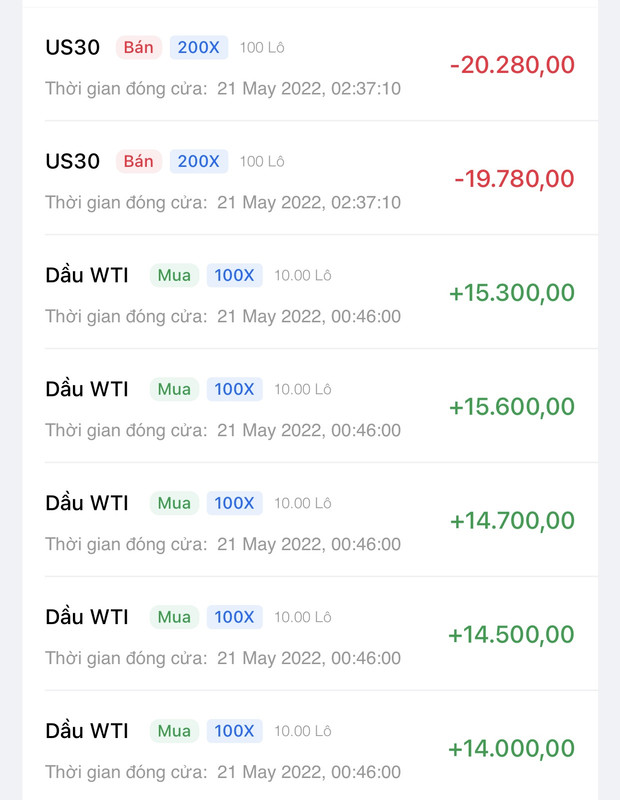The image size is (620, 800).
Task: Select the Dầu WTI trade showing +15.600,00
Action: pyautogui.click(x=310, y=408)
